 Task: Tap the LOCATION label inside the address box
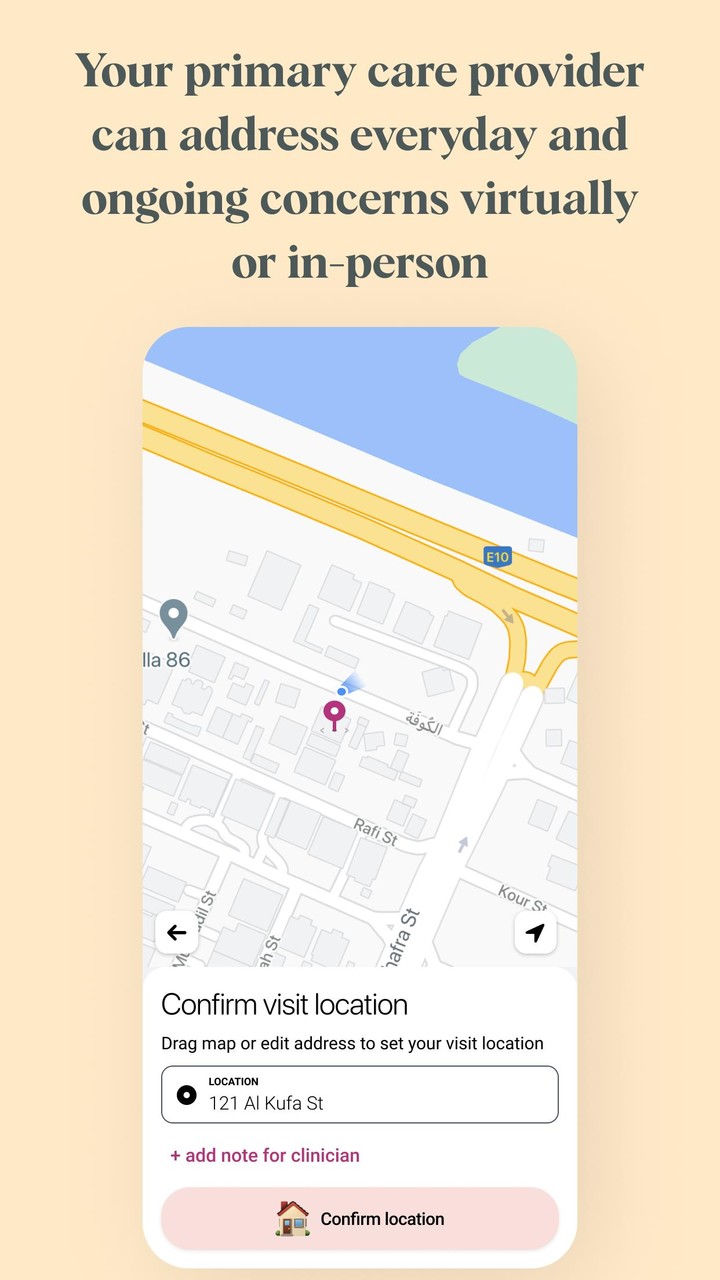(x=232, y=1081)
